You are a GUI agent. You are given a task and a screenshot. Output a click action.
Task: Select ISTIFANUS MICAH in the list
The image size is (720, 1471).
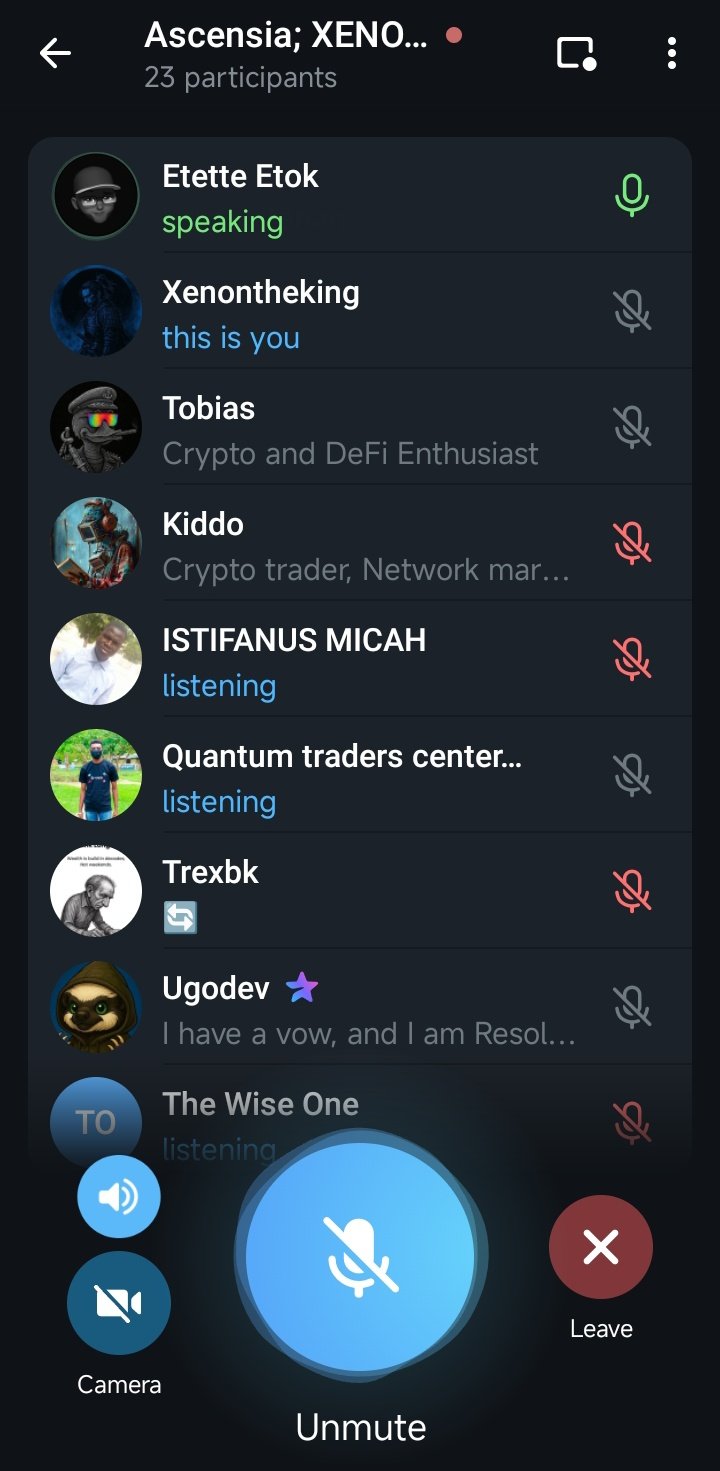(360, 660)
